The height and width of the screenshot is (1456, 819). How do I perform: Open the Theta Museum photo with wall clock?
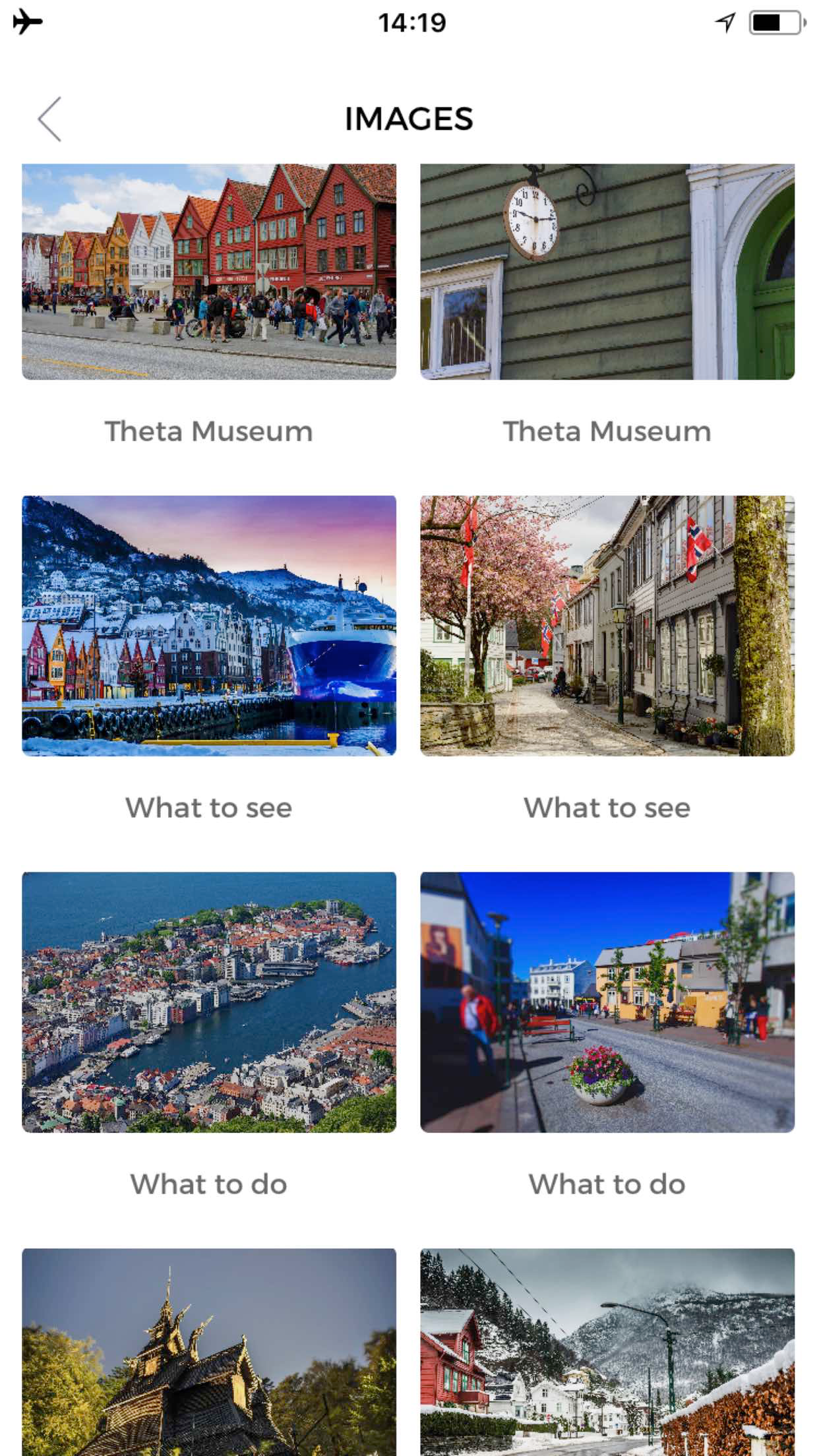(x=607, y=272)
